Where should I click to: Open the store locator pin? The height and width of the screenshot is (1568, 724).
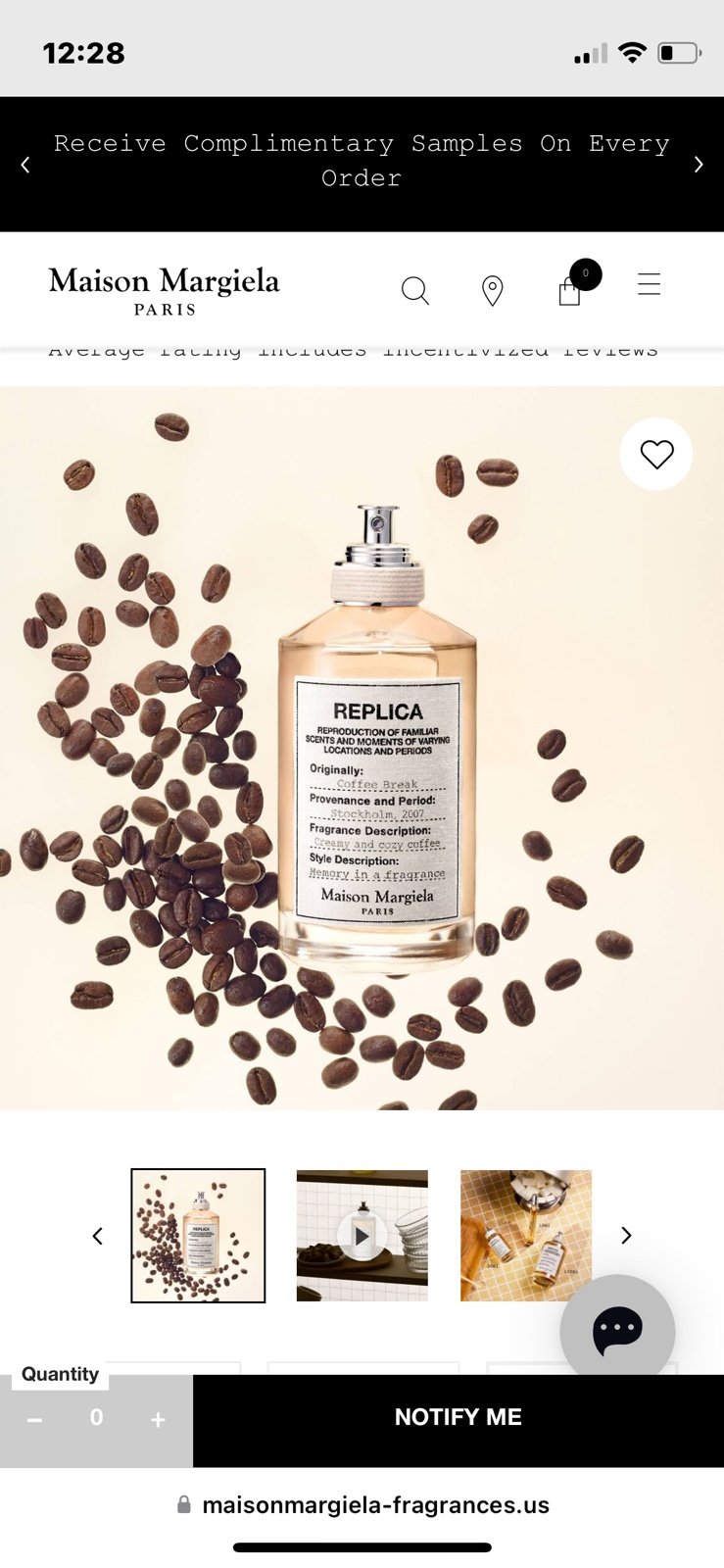(493, 291)
